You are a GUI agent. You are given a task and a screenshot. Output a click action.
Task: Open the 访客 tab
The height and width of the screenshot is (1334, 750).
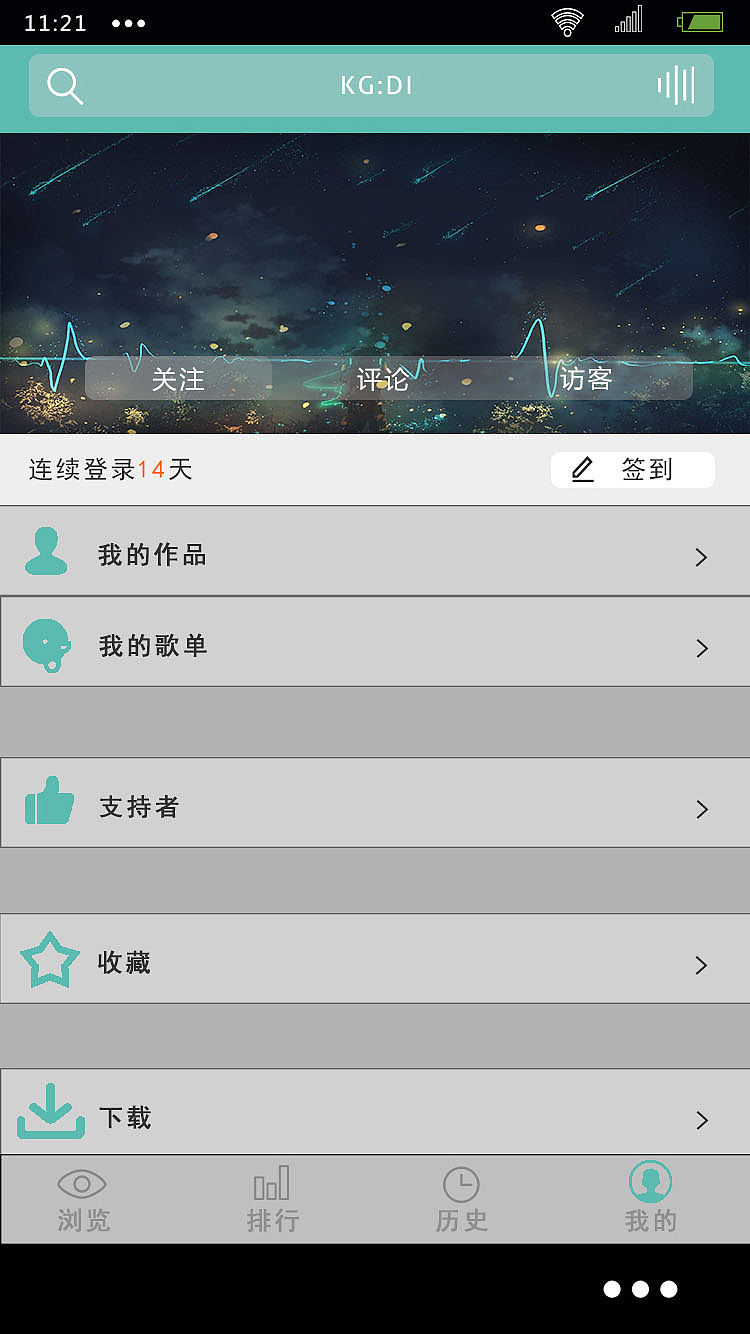tap(586, 379)
